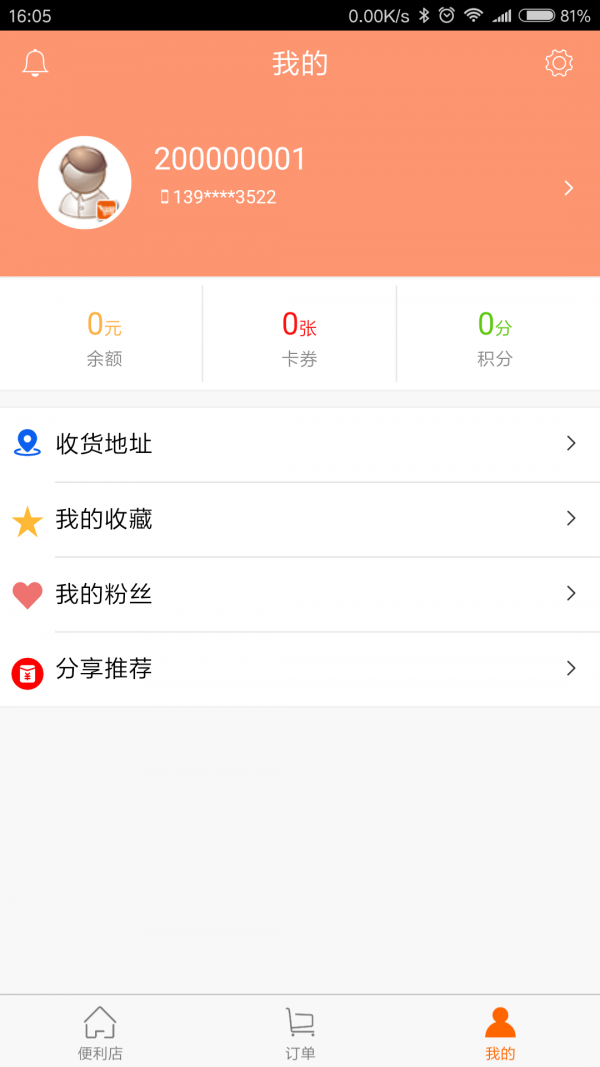Switch to the 订单 orders tab
Screen dimensions: 600x1067
click(300, 1033)
